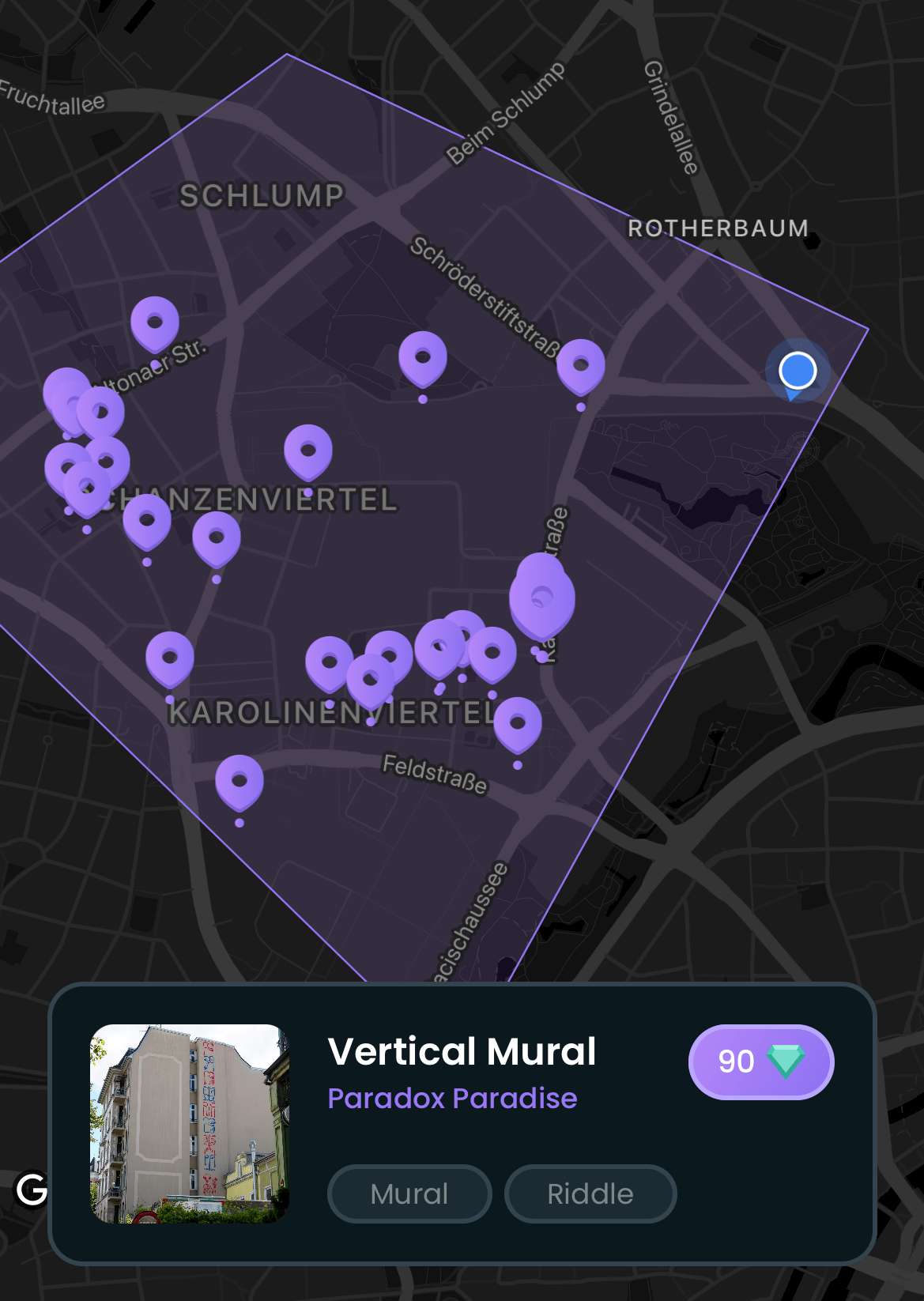Viewport: 924px width, 1301px height.
Task: Select the Riddle tag chip
Action: coord(590,1194)
